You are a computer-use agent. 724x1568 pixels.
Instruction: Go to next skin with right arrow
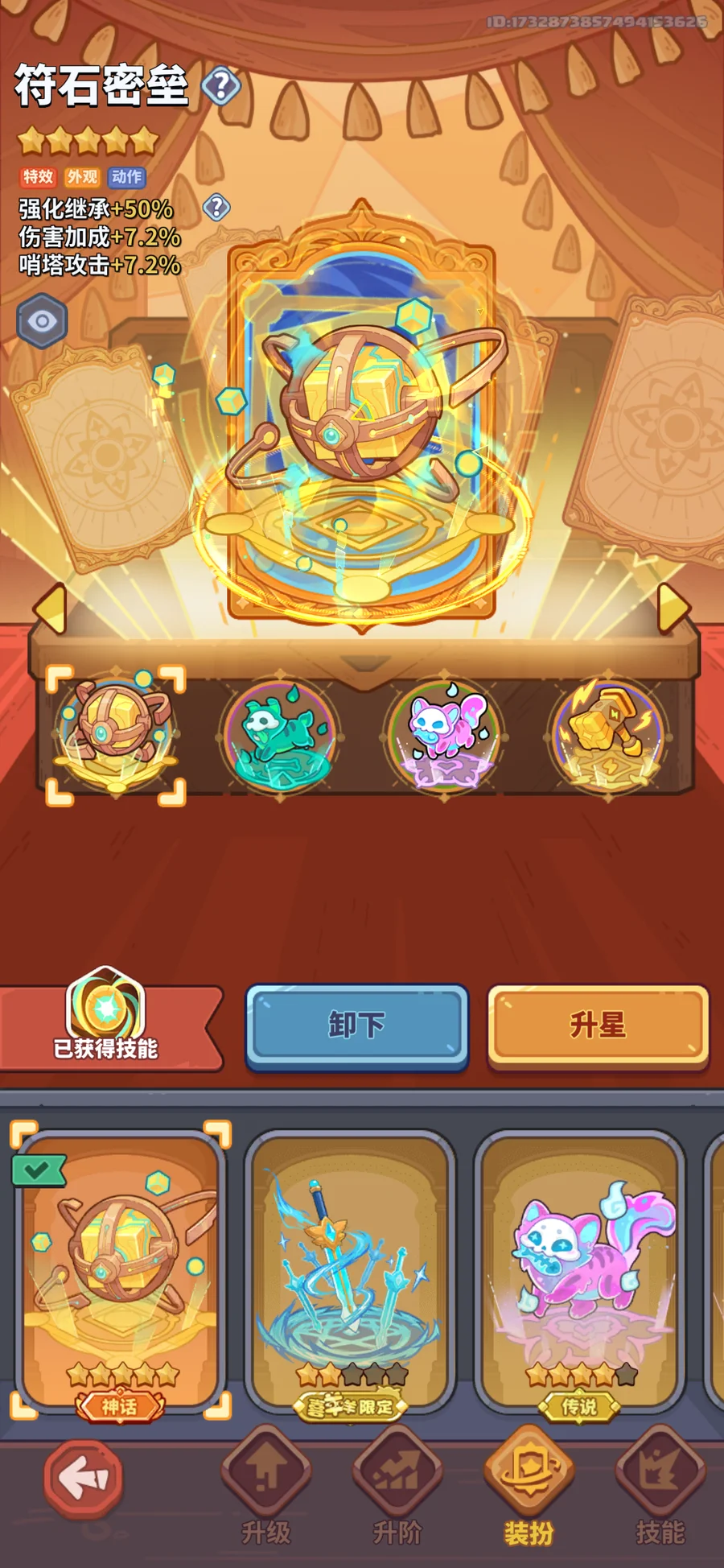pyautogui.click(x=673, y=607)
